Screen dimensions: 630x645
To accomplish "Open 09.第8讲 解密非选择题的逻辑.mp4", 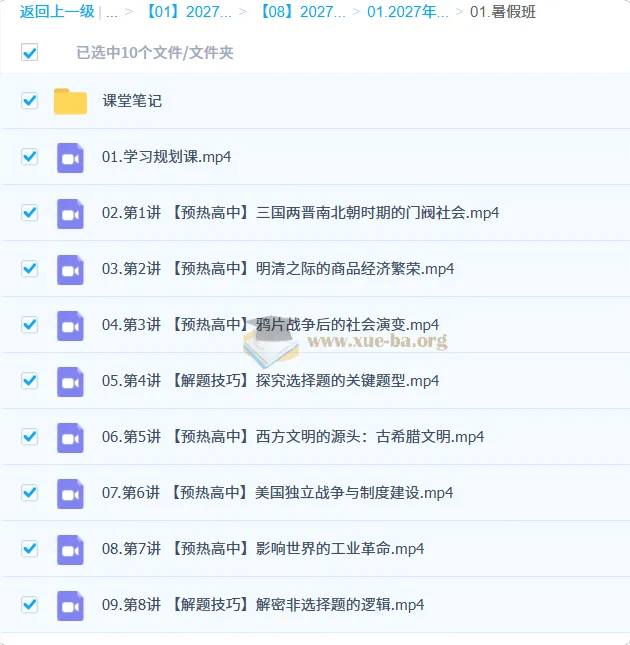I will pyautogui.click(x=263, y=604).
